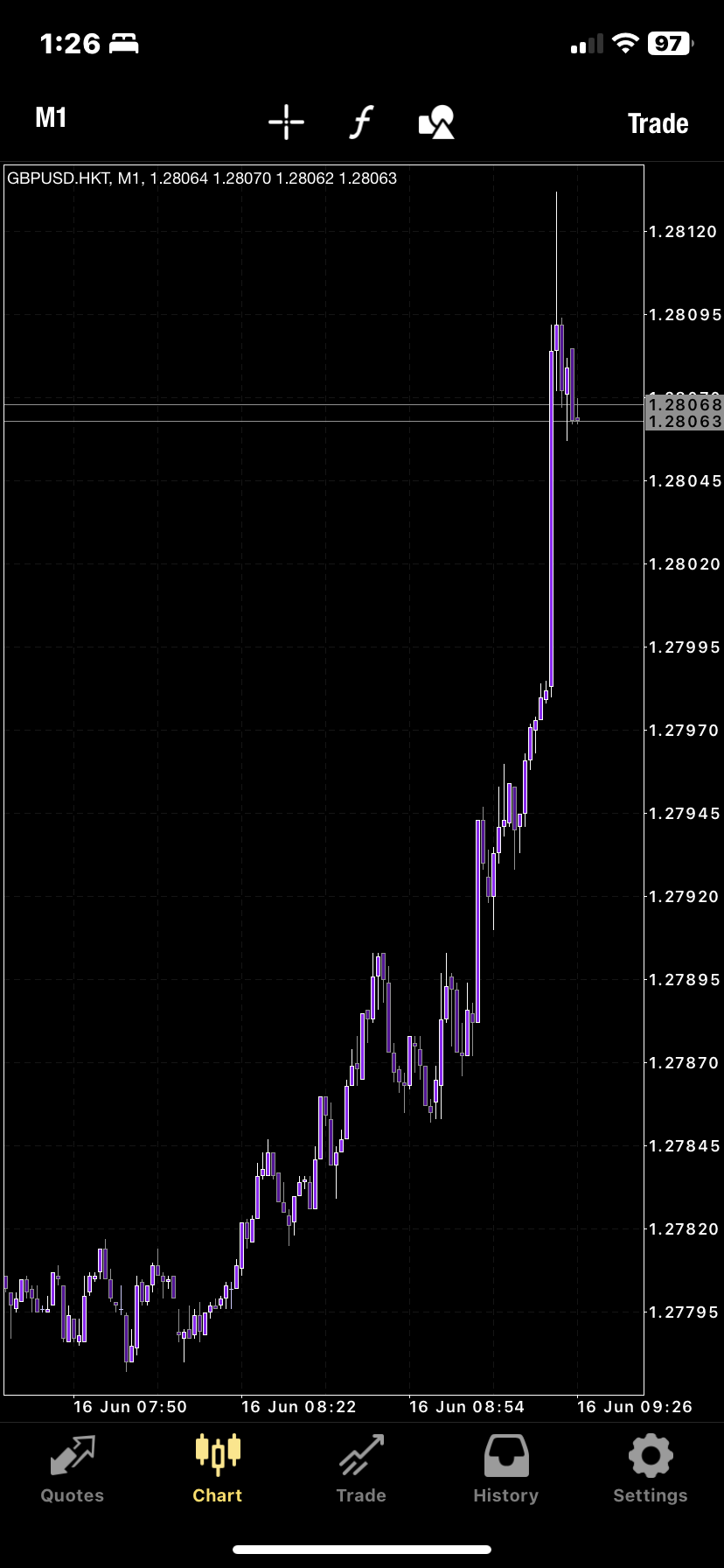Go to the Trade tab at bottom
Viewport: 724px width, 1568px height.
(x=361, y=1470)
